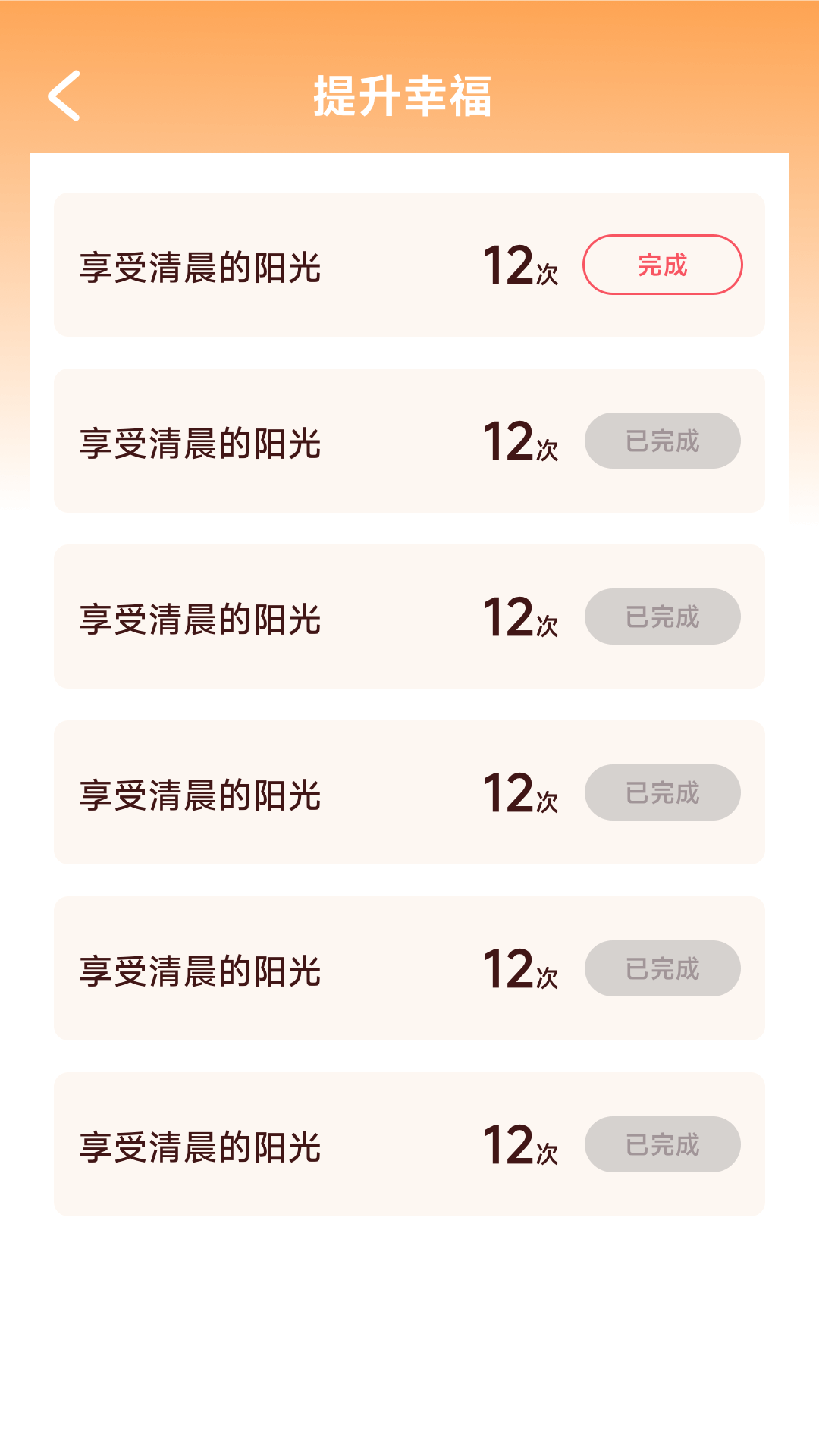Select the 享受清晨的阳光 text on third card
The image size is (819, 1456).
point(201,617)
